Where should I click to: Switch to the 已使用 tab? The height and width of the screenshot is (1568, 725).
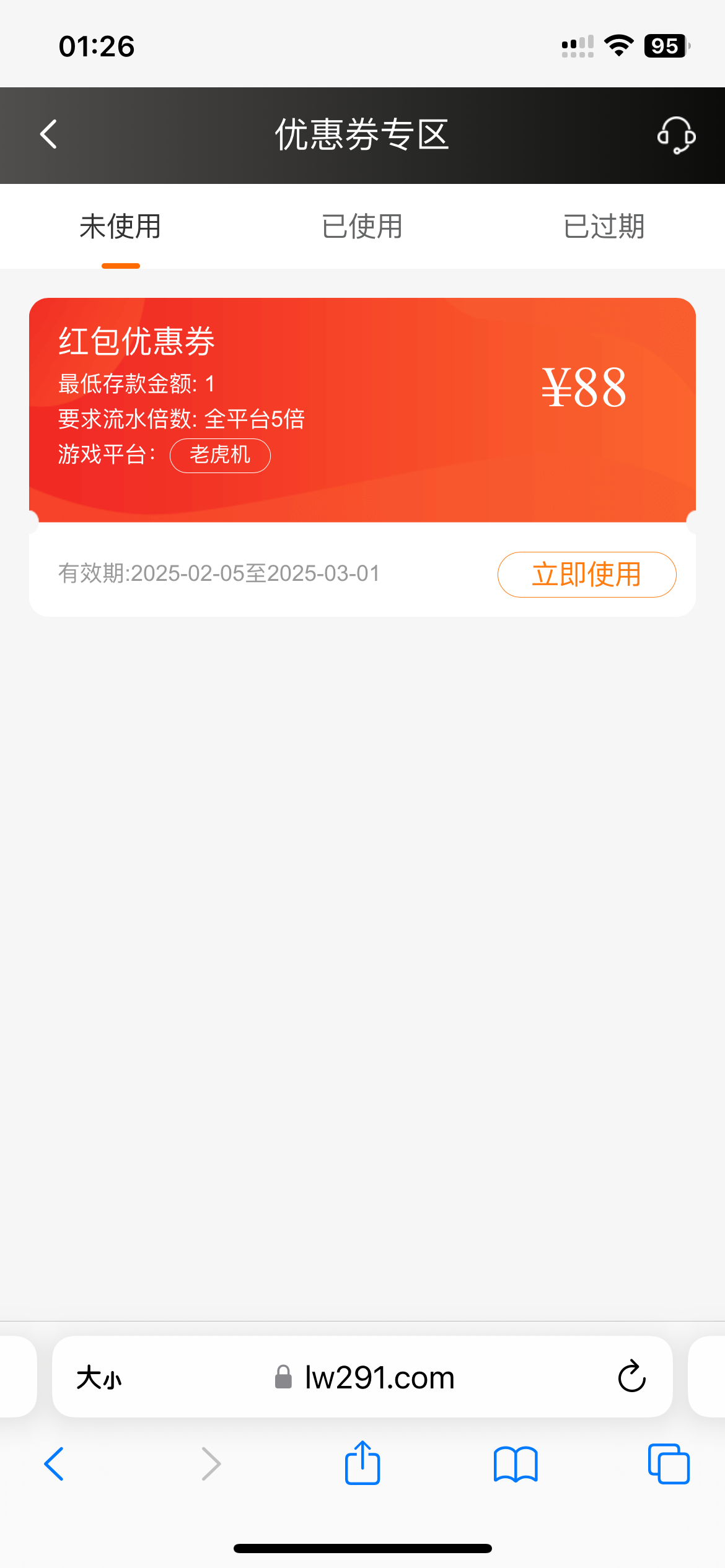tap(362, 227)
